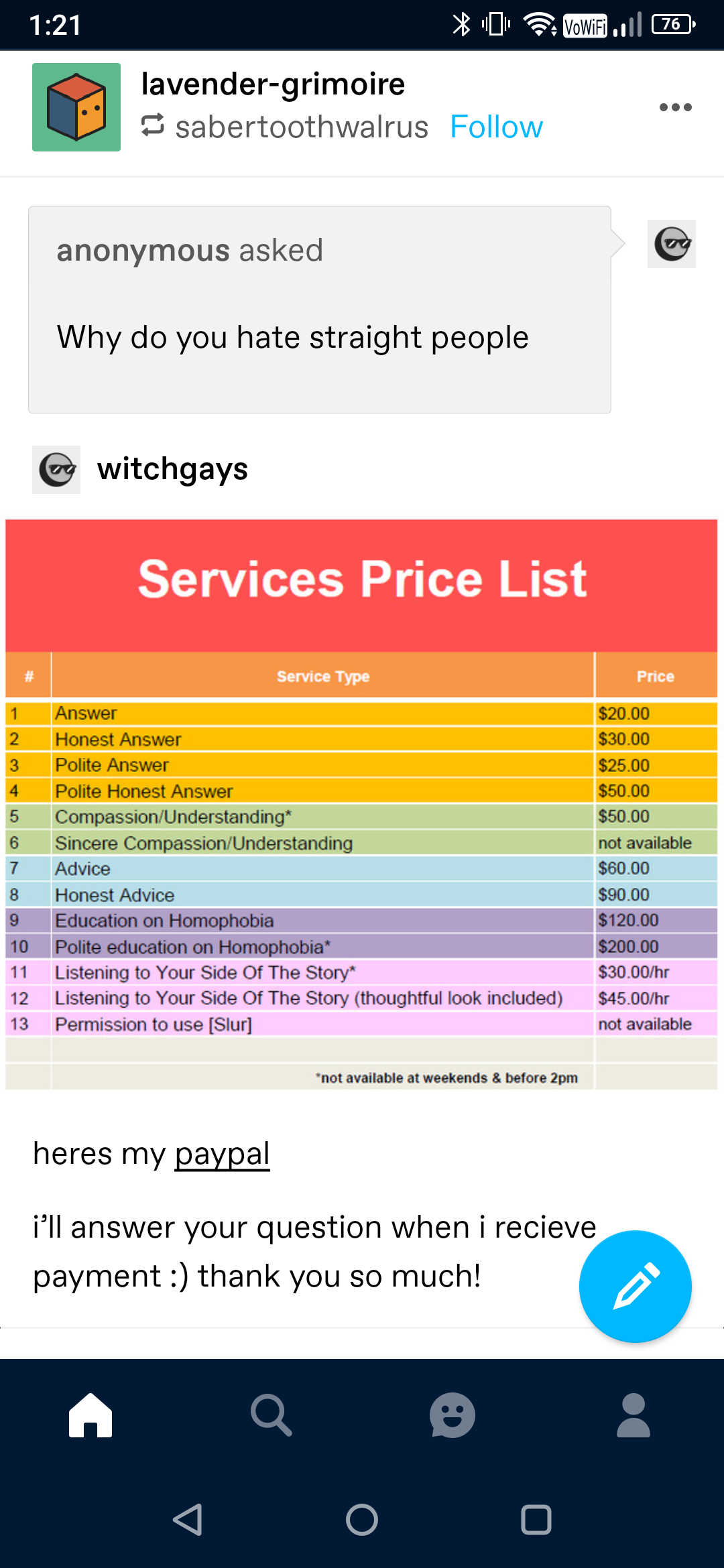
Task: Open recent apps from the navigation bar
Action: click(536, 1520)
